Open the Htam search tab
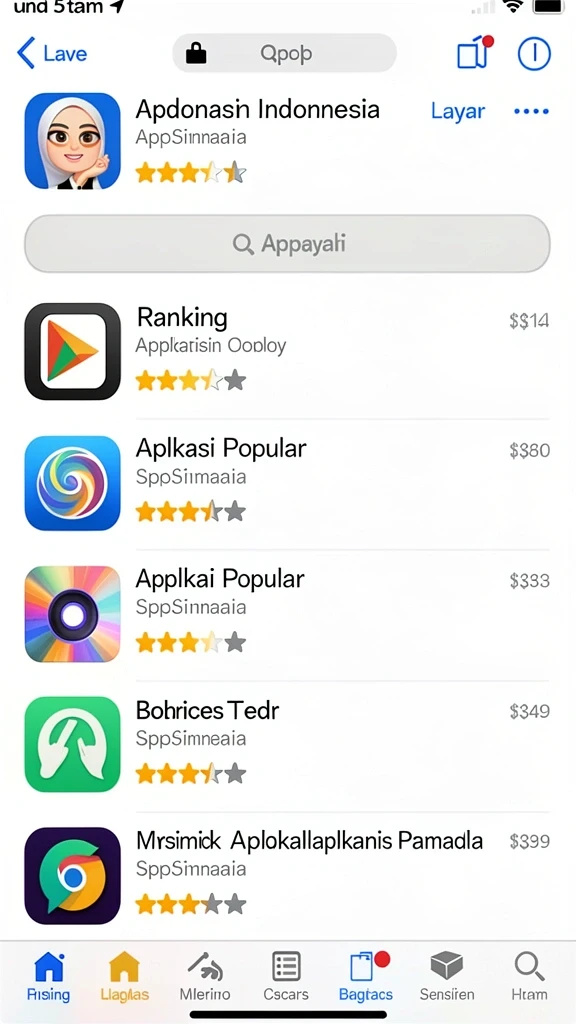The image size is (576, 1024). (x=529, y=976)
